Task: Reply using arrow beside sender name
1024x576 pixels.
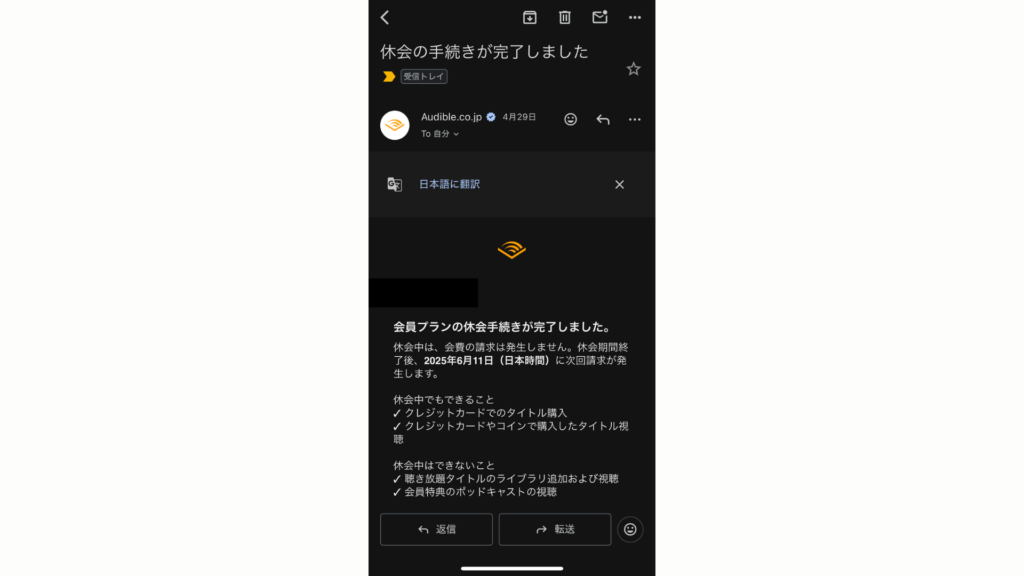Action: (603, 119)
